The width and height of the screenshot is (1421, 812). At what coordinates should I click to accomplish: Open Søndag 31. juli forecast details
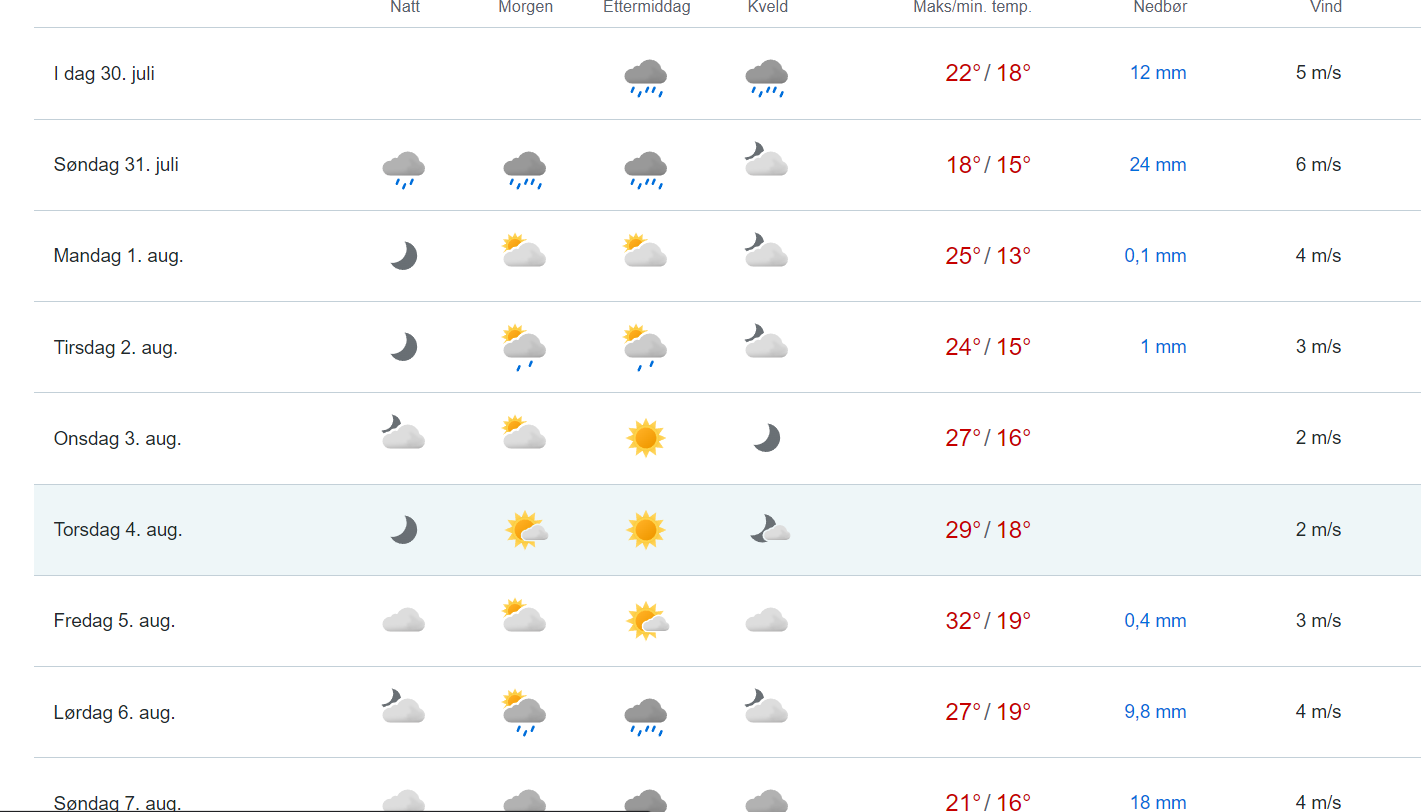point(116,164)
